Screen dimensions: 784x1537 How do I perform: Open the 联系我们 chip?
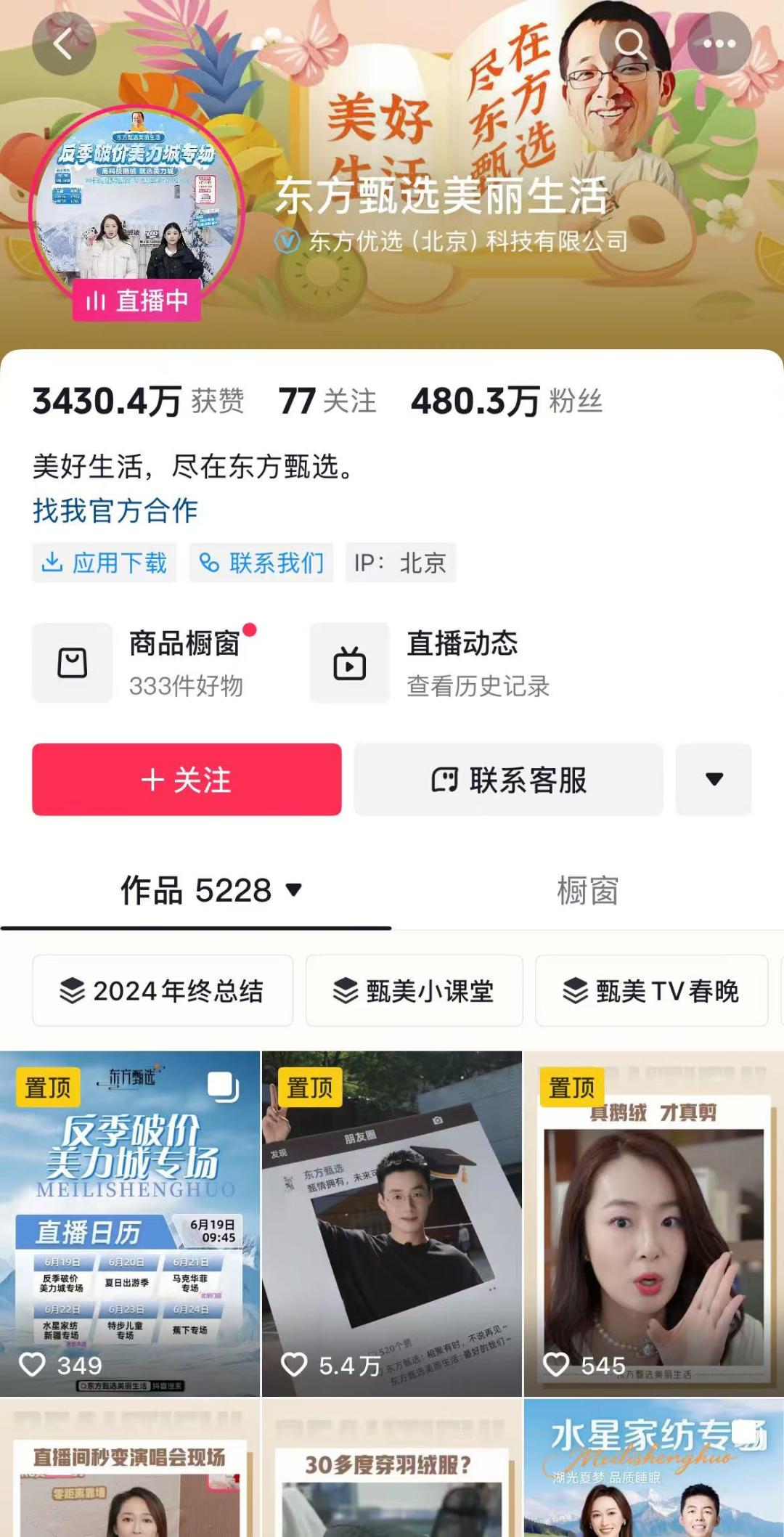[x=261, y=563]
